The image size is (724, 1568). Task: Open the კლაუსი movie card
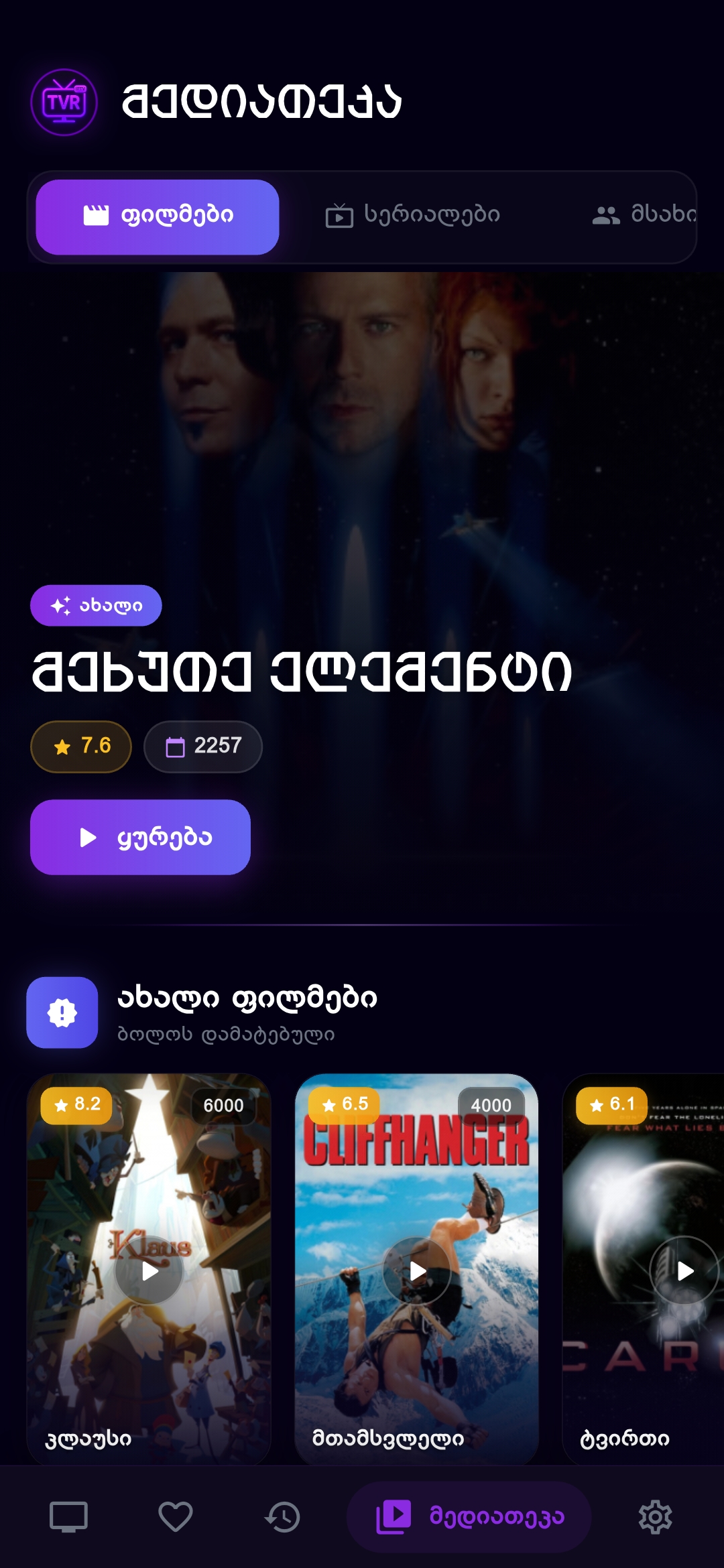click(149, 1268)
